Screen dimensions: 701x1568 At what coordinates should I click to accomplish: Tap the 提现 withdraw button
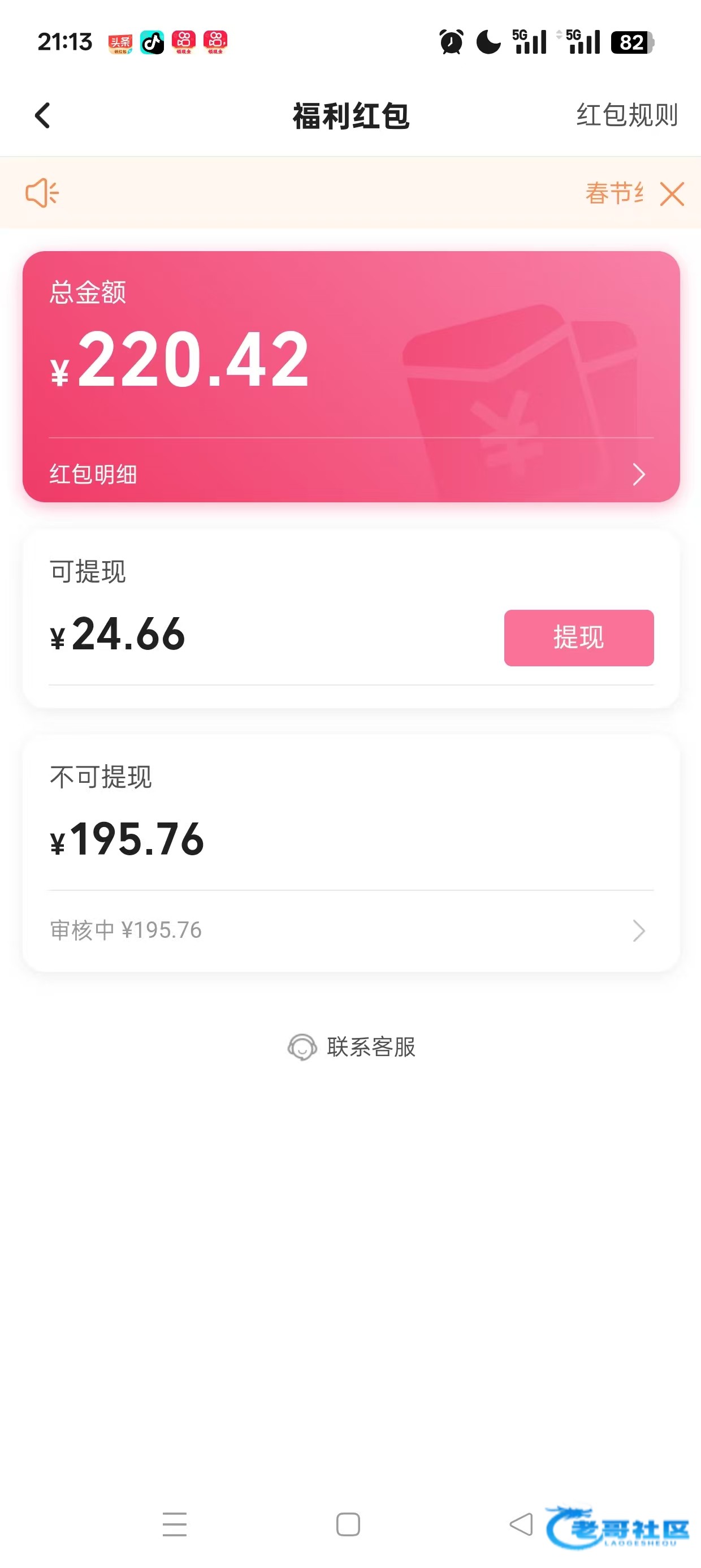[578, 637]
